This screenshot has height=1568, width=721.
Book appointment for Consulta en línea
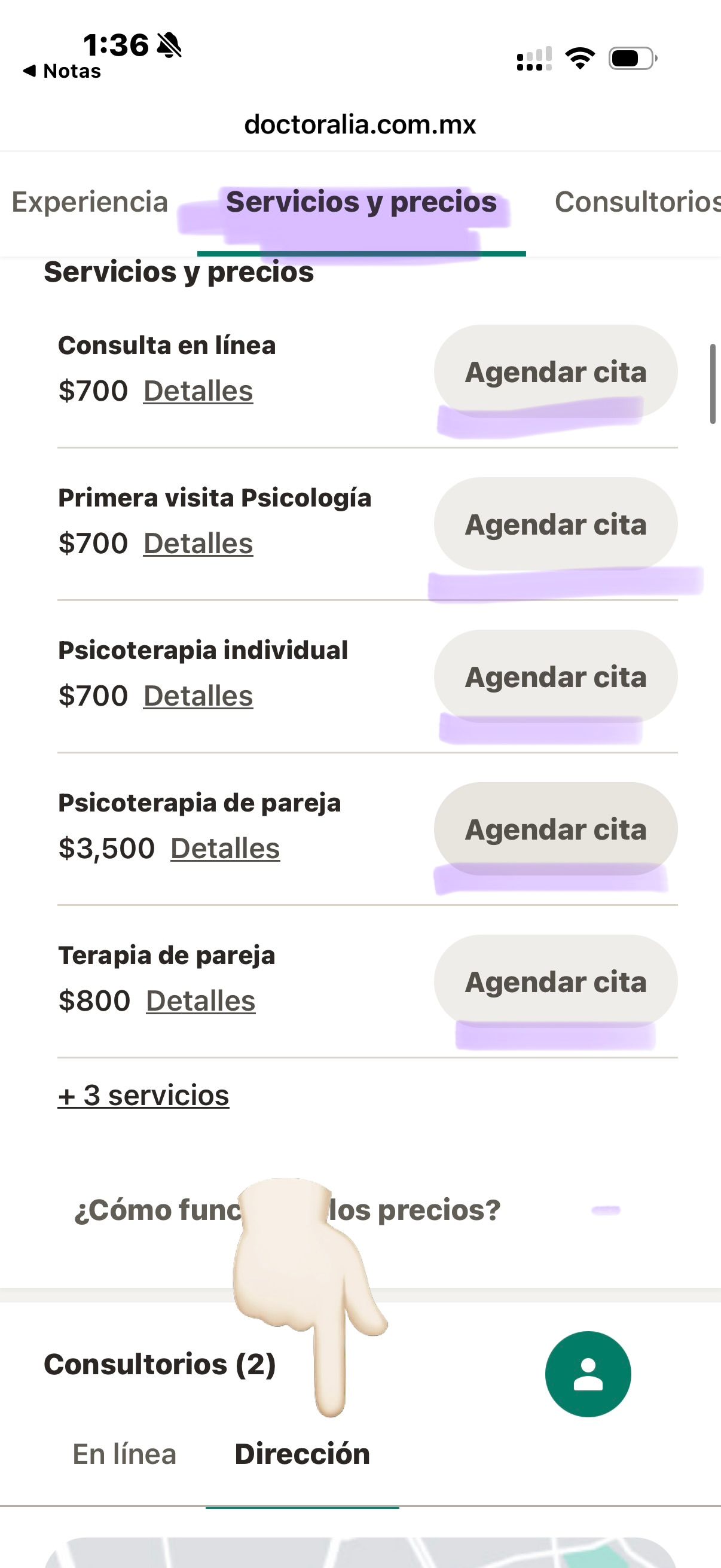click(555, 371)
